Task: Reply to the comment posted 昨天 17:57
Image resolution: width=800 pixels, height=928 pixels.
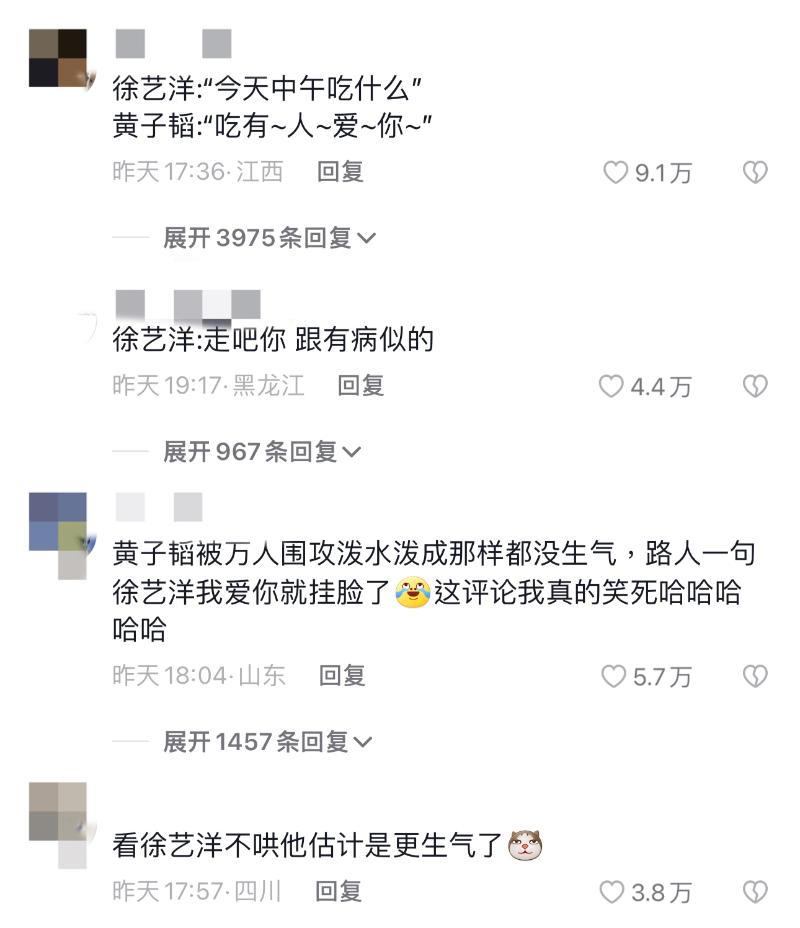Action: (x=338, y=890)
